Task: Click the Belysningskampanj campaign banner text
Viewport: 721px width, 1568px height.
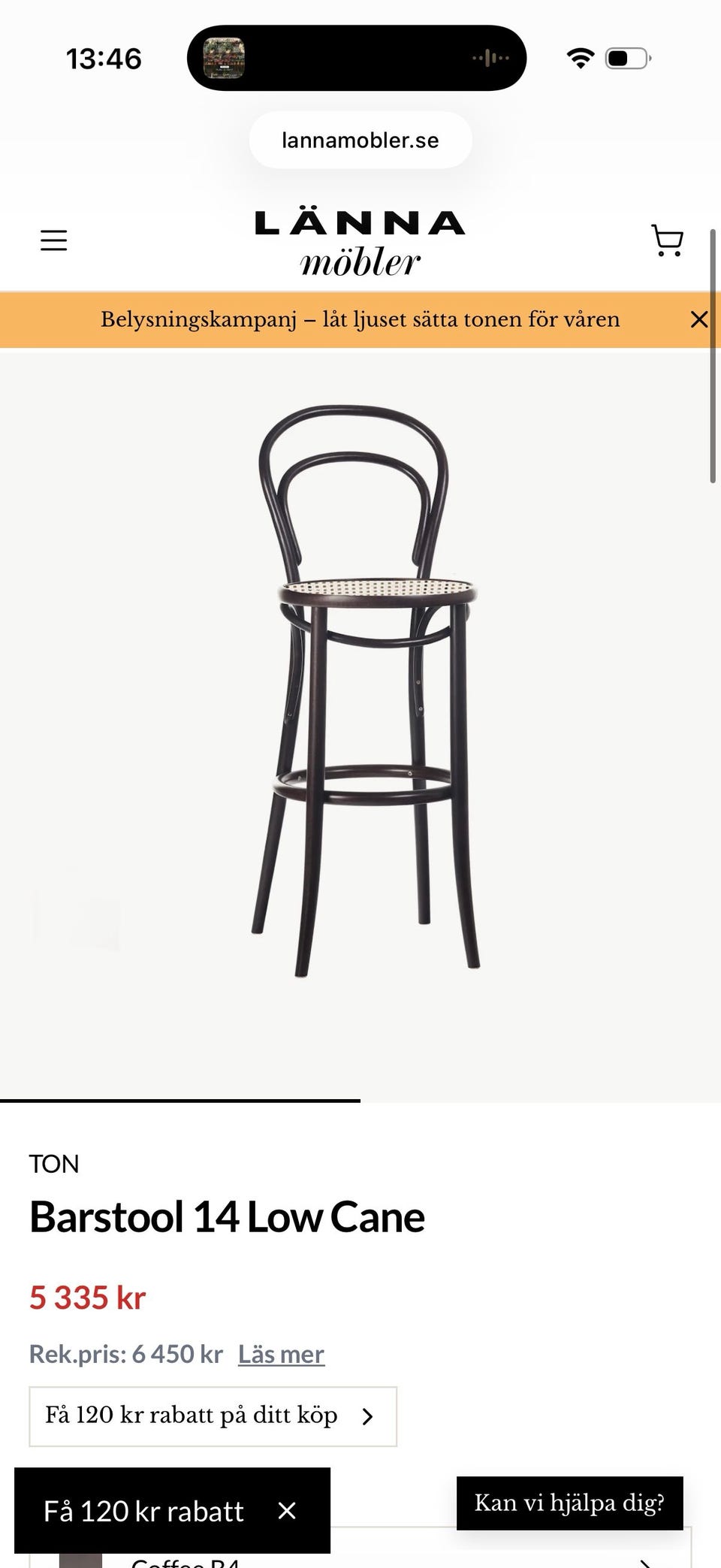Action: (360, 319)
